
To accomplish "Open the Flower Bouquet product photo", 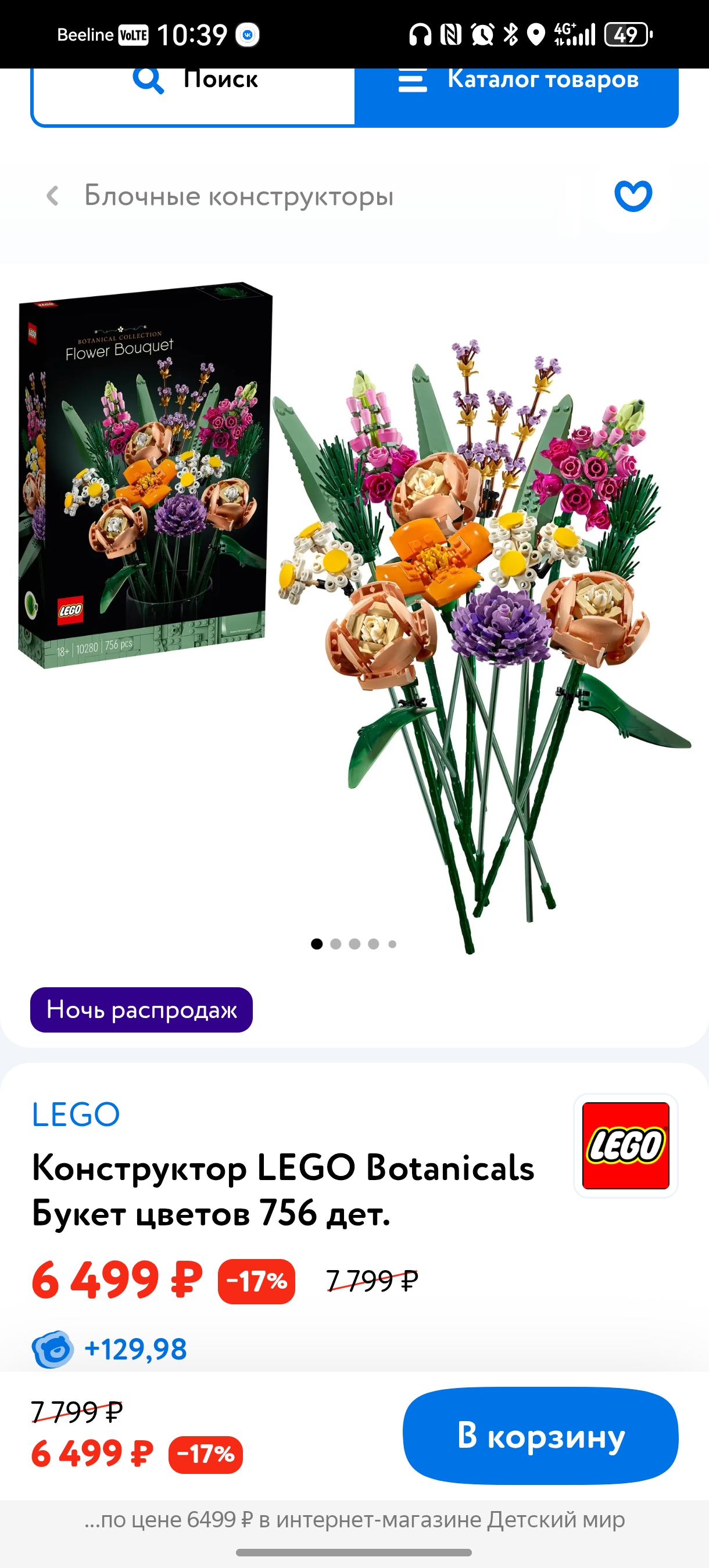I will pyautogui.click(x=354, y=609).
